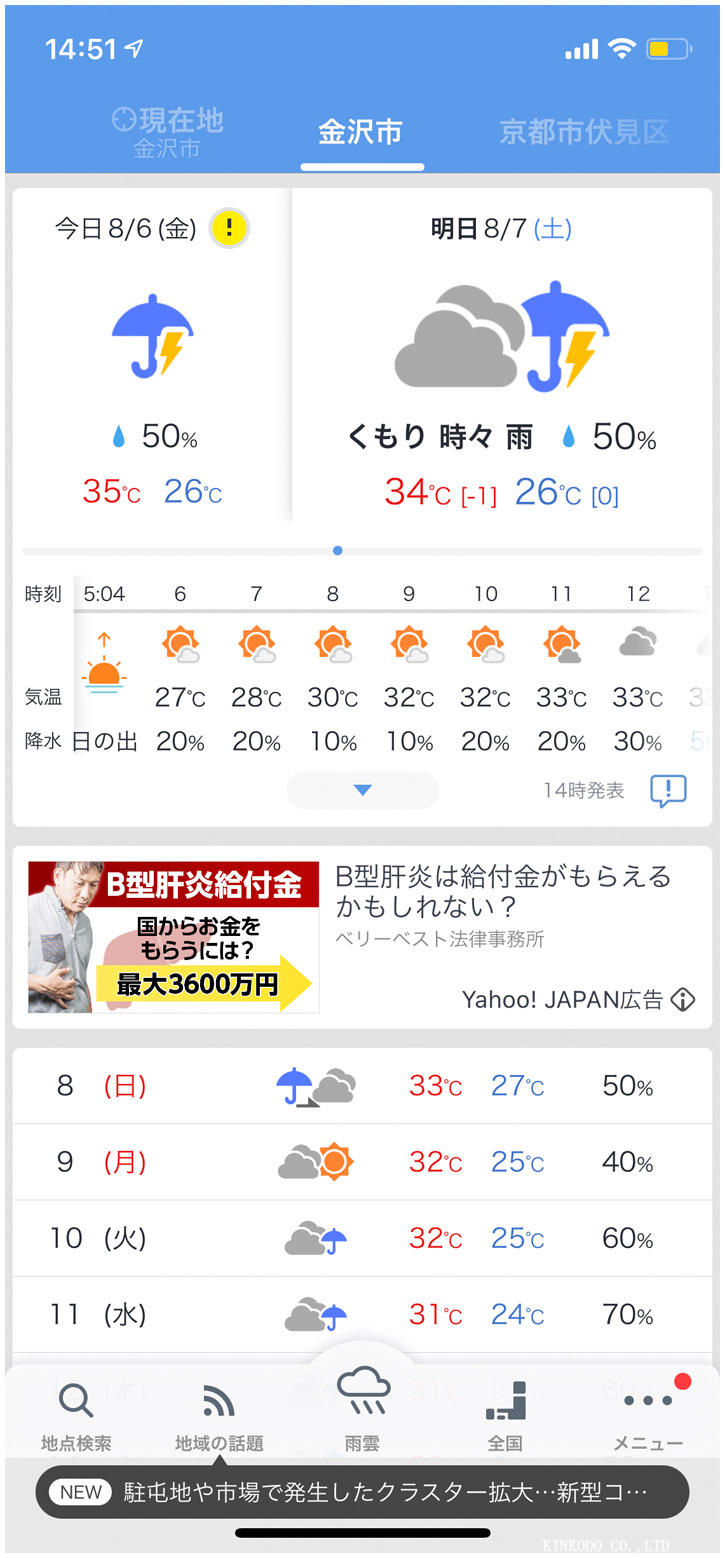Open the forecast row for 8 (日)

coord(362,1086)
